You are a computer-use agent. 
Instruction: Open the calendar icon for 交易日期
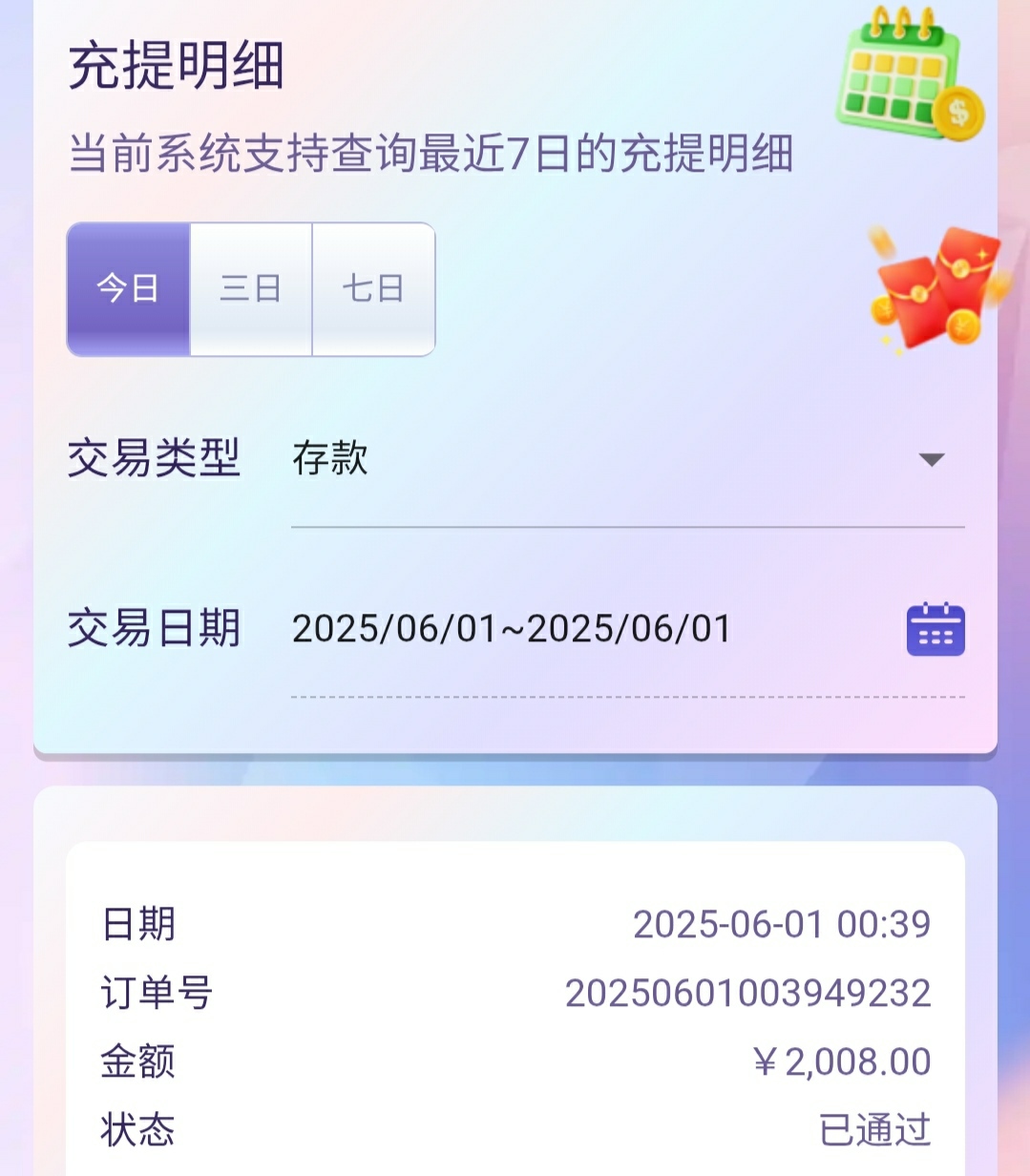click(935, 630)
